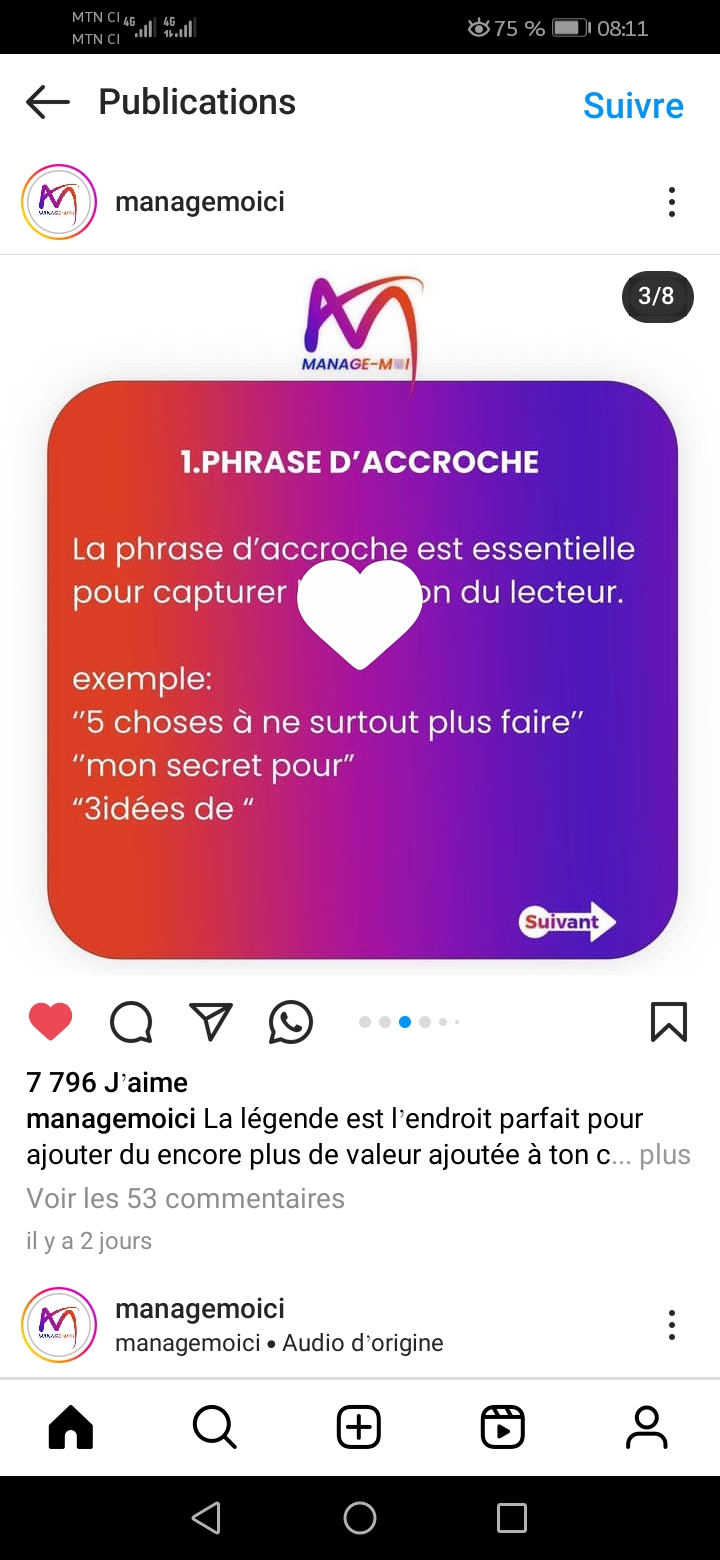Expand the caption with "plus"
The height and width of the screenshot is (1560, 720).
coord(666,1155)
